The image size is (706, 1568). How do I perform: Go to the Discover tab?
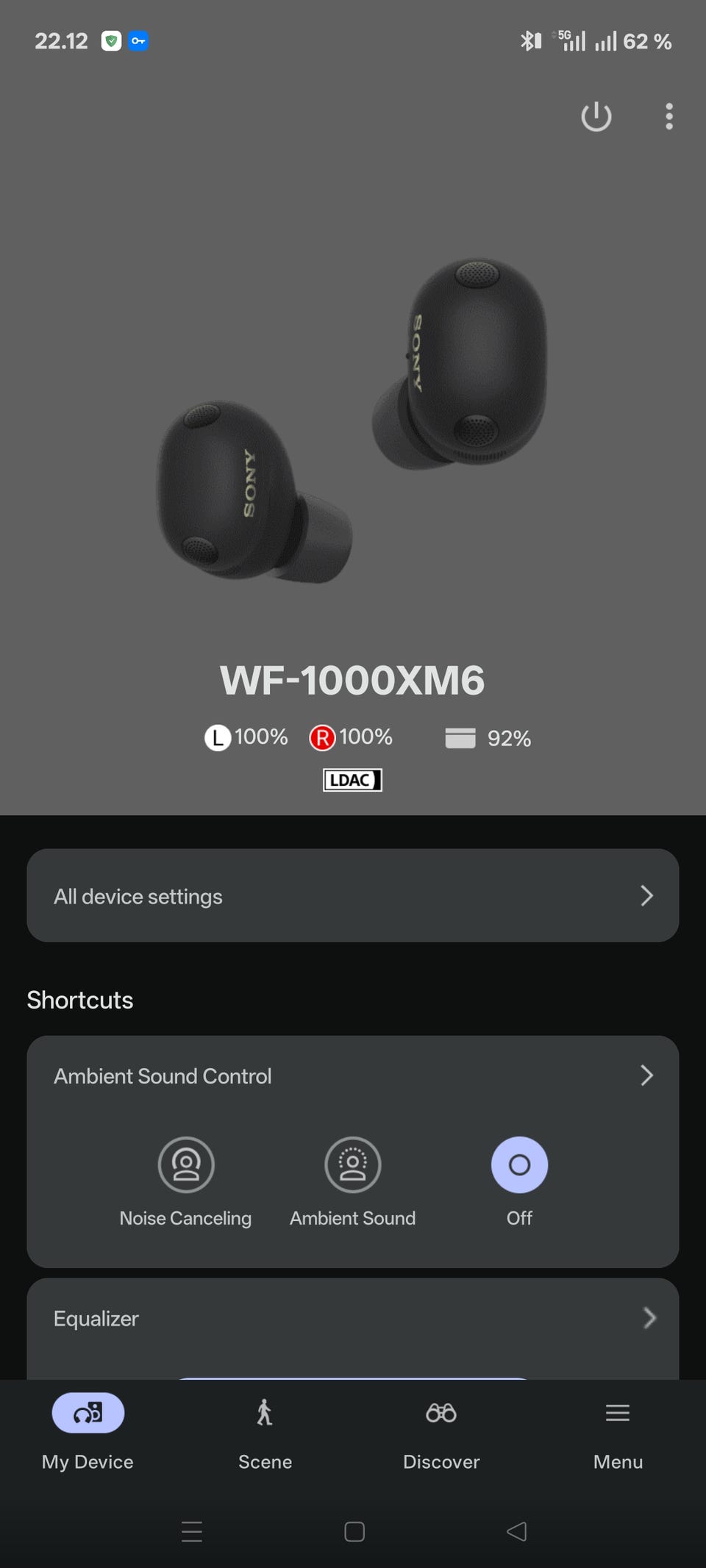[x=441, y=1432]
